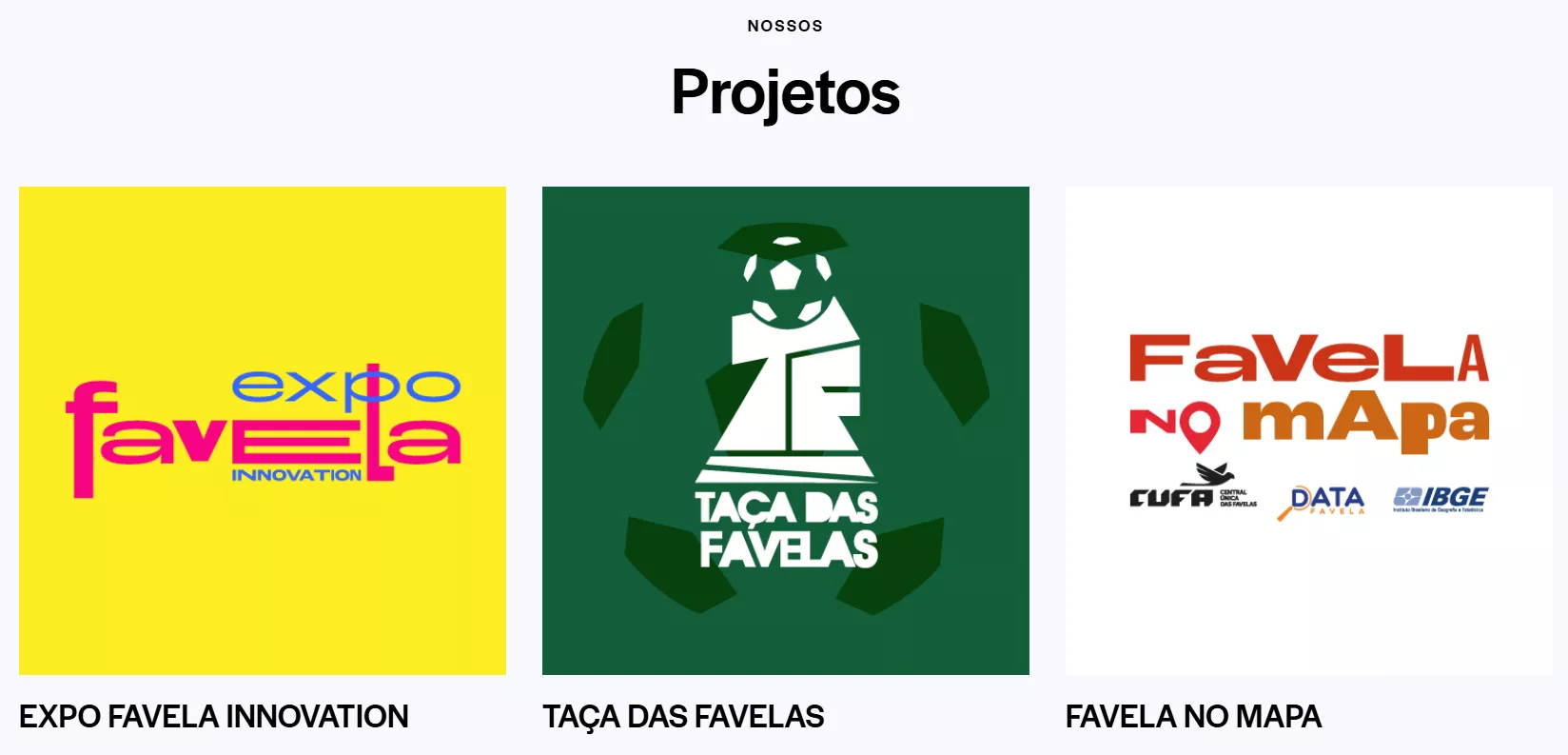The image size is (1568, 755).
Task: Select the Favela no Mapa project card
Action: click(1309, 430)
